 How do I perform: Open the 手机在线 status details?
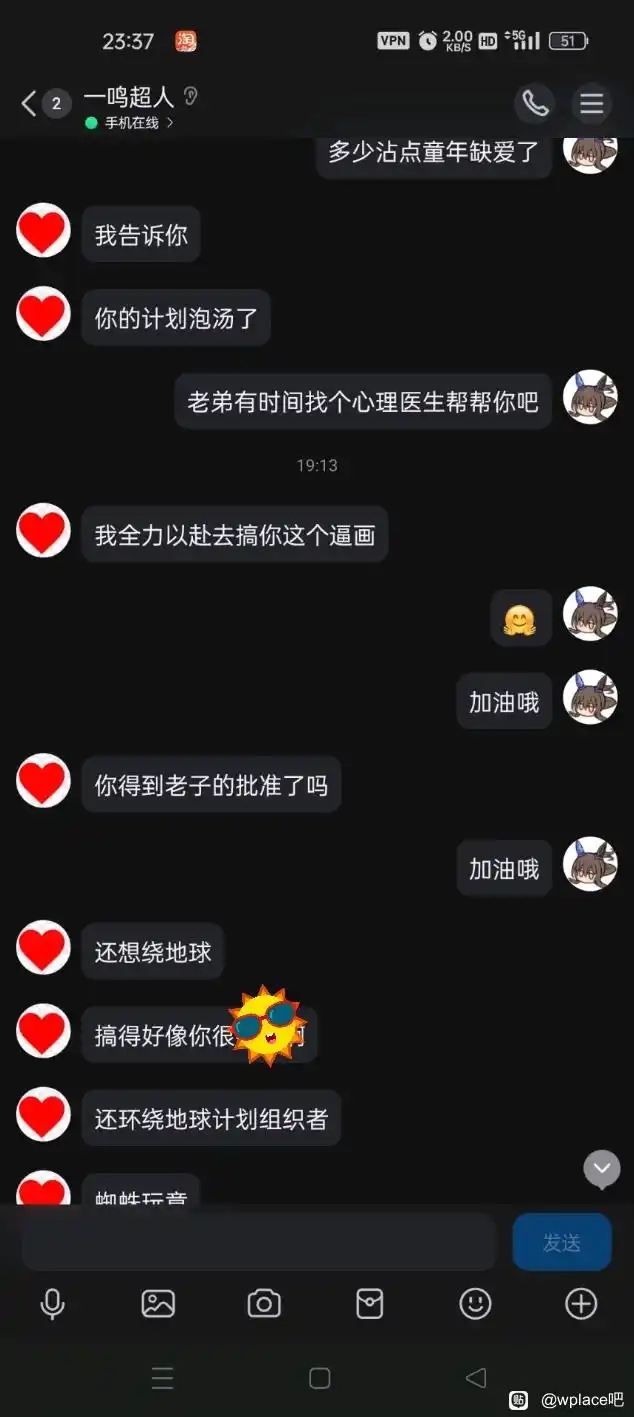pyautogui.click(x=131, y=123)
